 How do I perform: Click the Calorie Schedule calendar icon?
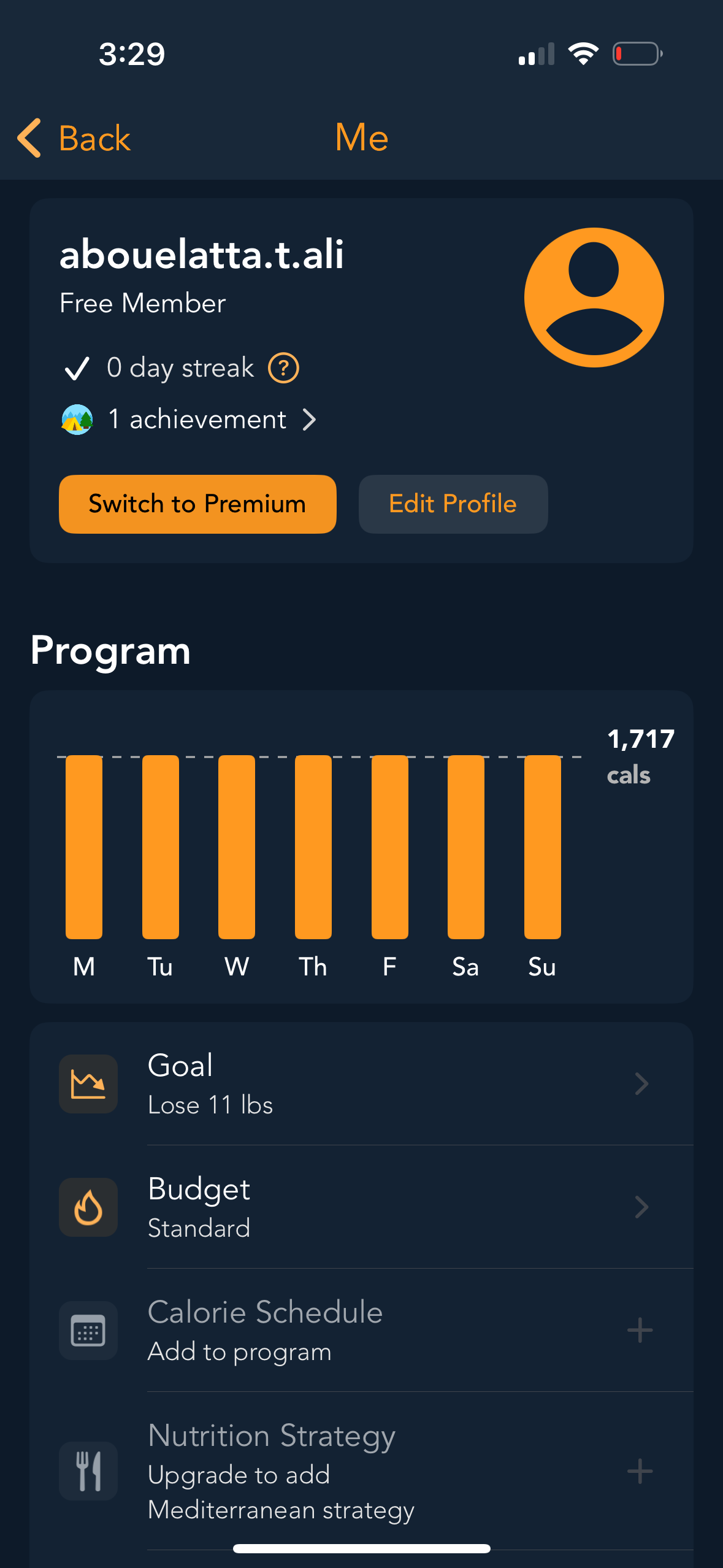click(x=88, y=1331)
